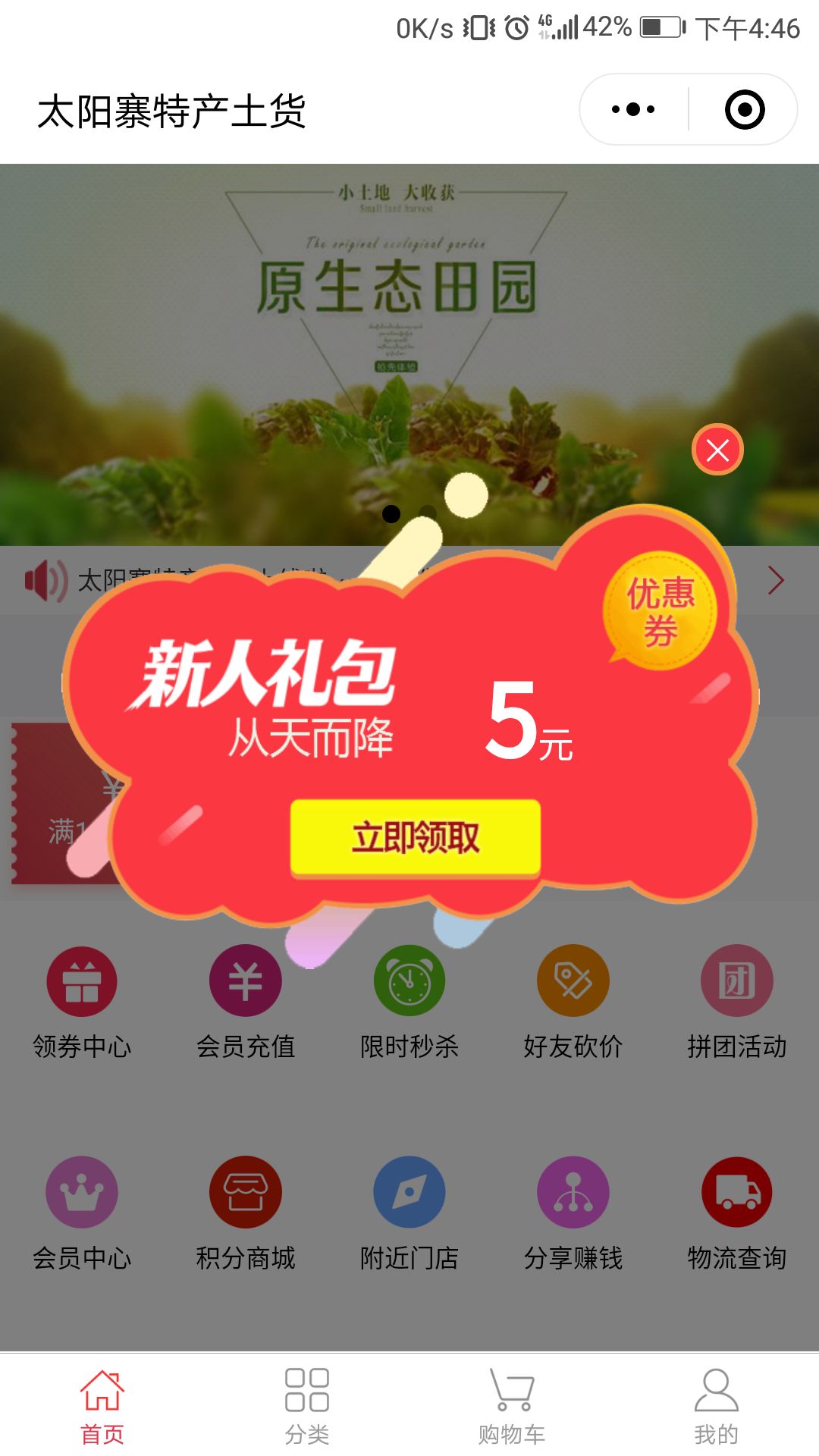Go to 限时秒杀 flash sale

coord(409,1003)
